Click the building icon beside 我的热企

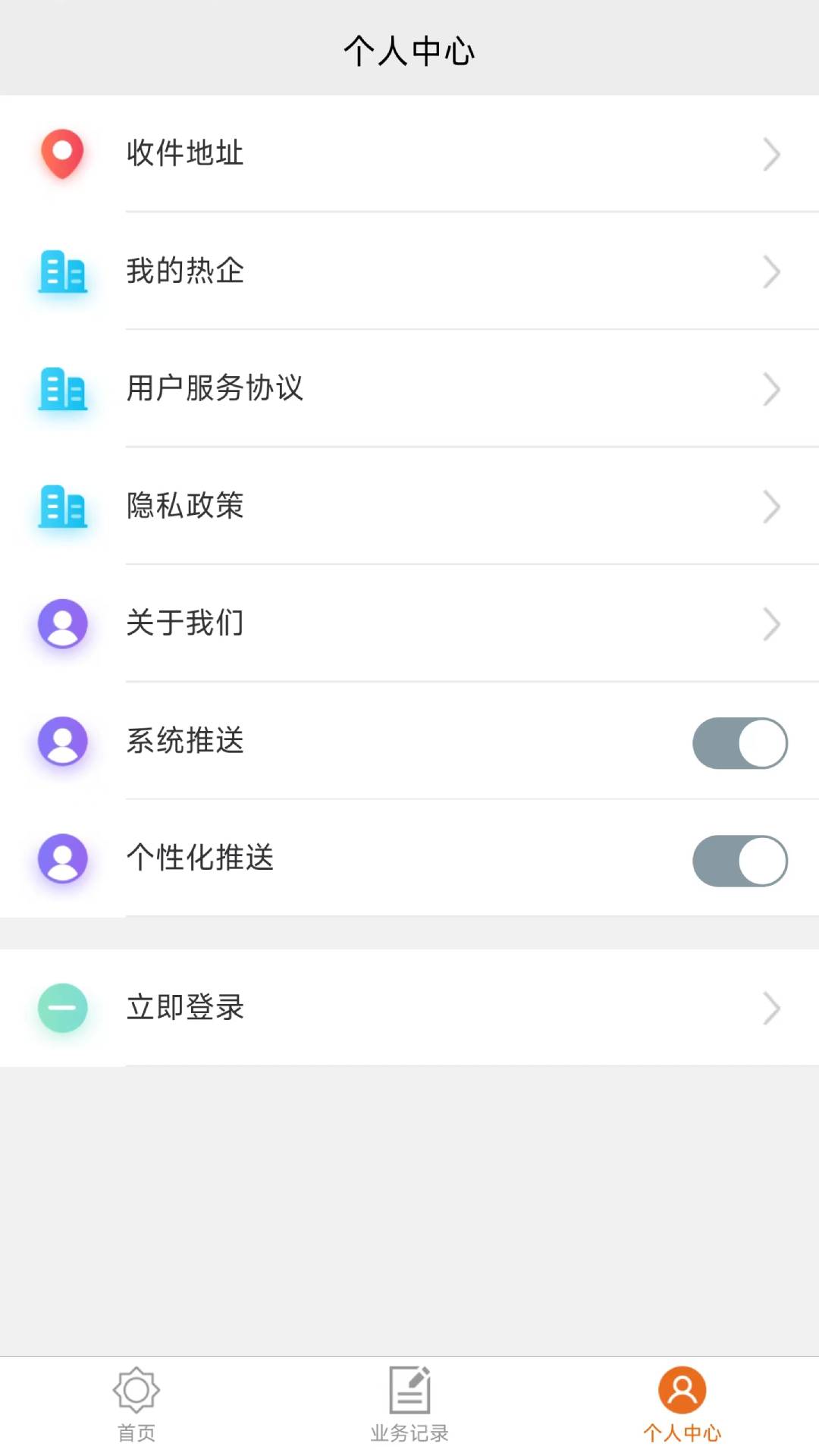pos(63,271)
